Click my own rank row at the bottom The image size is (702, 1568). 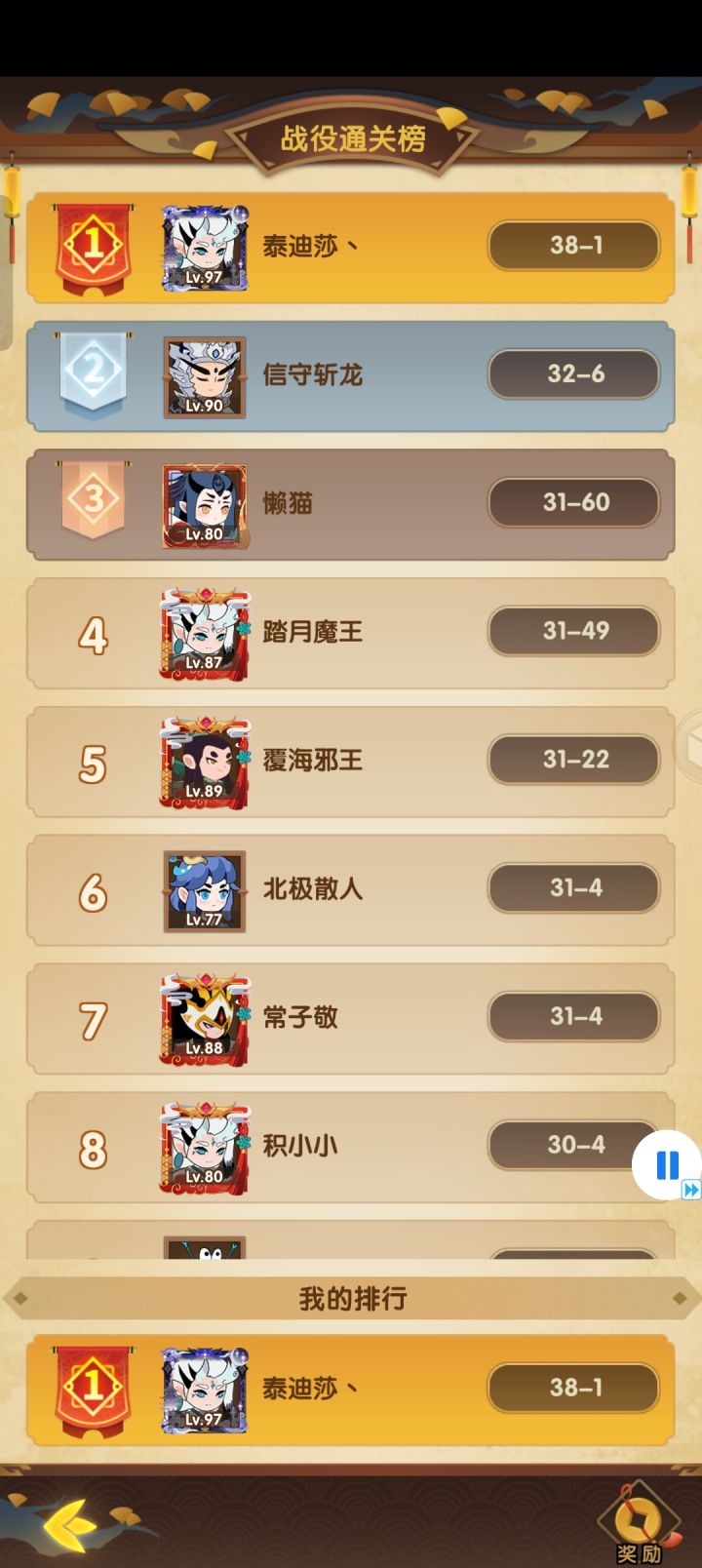tap(351, 1388)
